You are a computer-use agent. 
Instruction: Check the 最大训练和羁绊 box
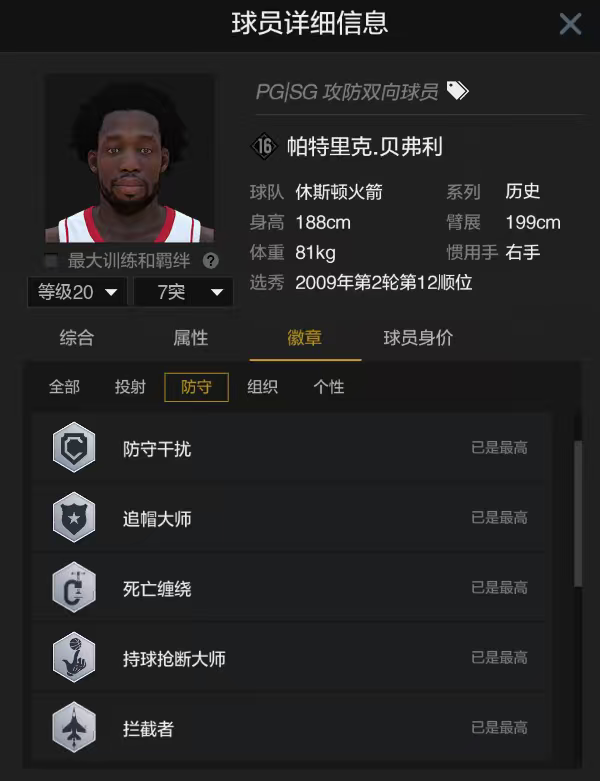tap(51, 260)
